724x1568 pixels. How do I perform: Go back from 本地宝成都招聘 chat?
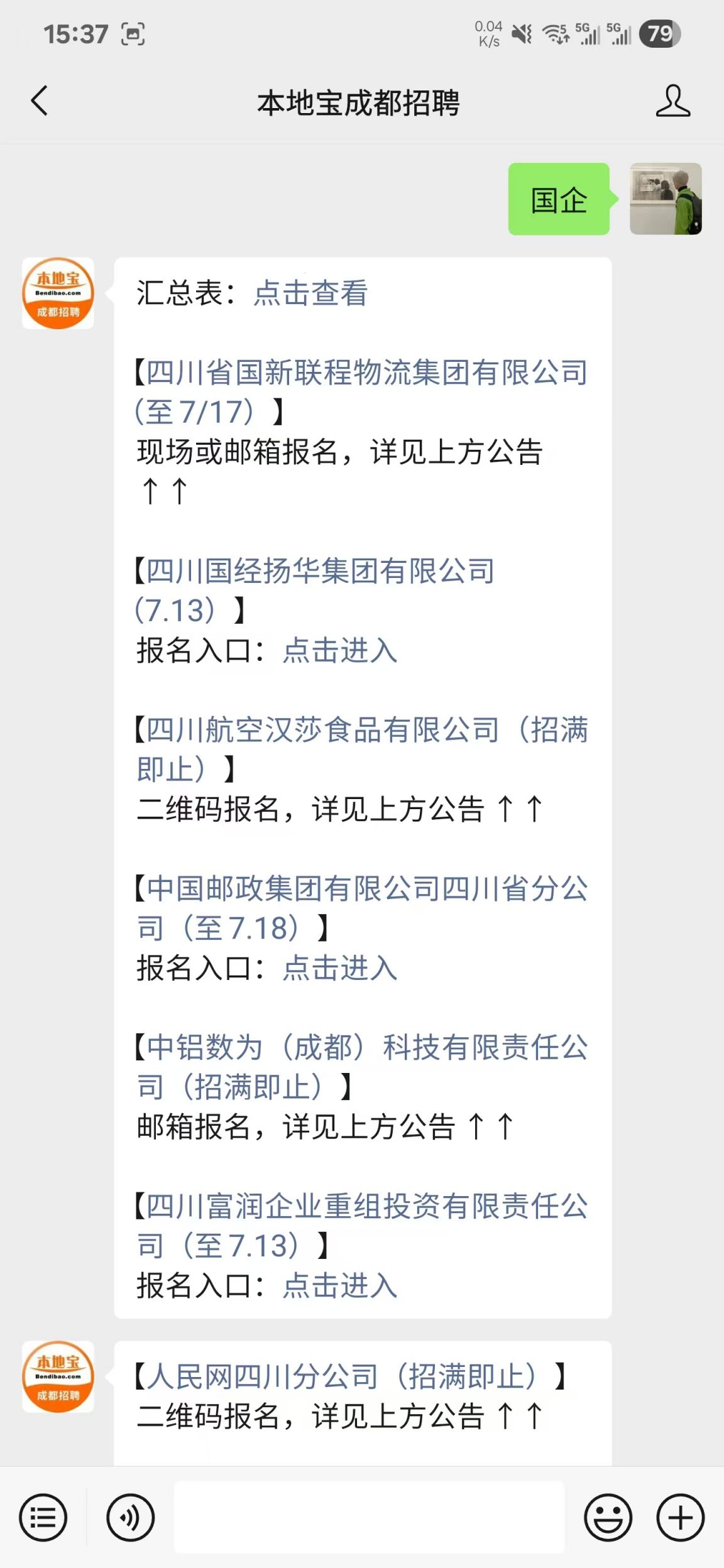coord(39,101)
